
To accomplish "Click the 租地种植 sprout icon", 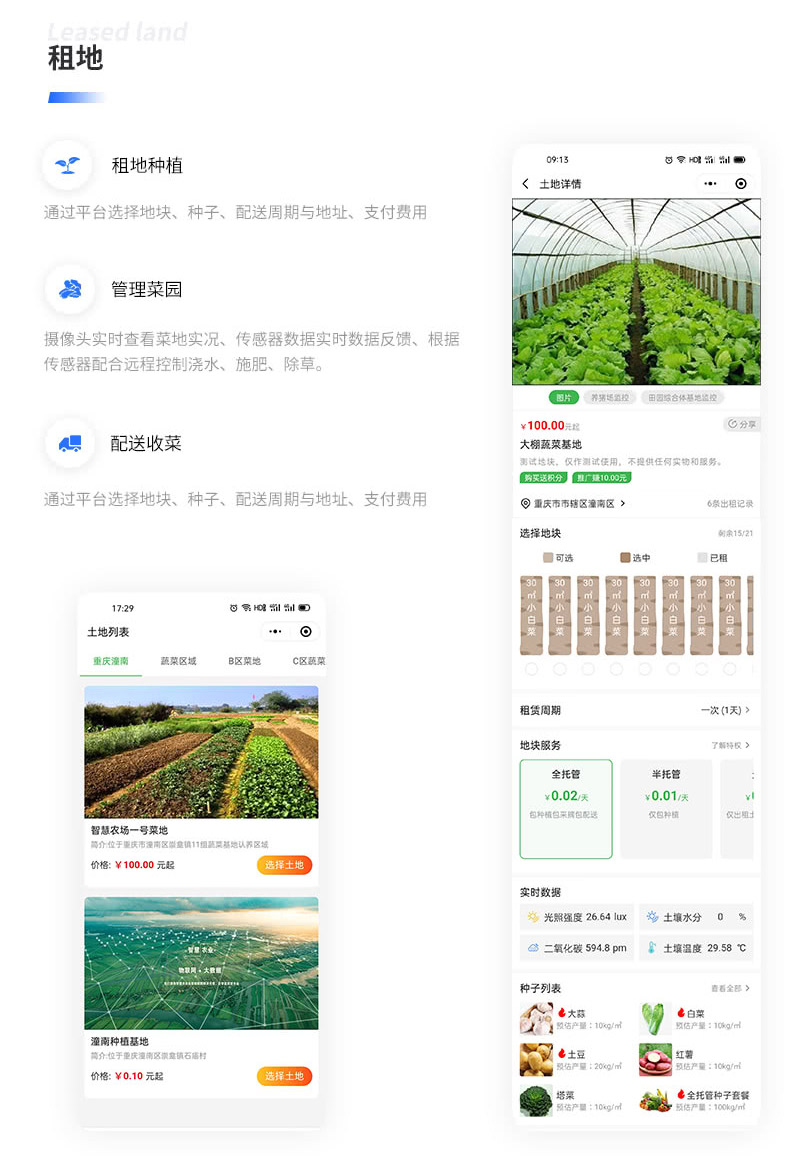I will (68, 165).
